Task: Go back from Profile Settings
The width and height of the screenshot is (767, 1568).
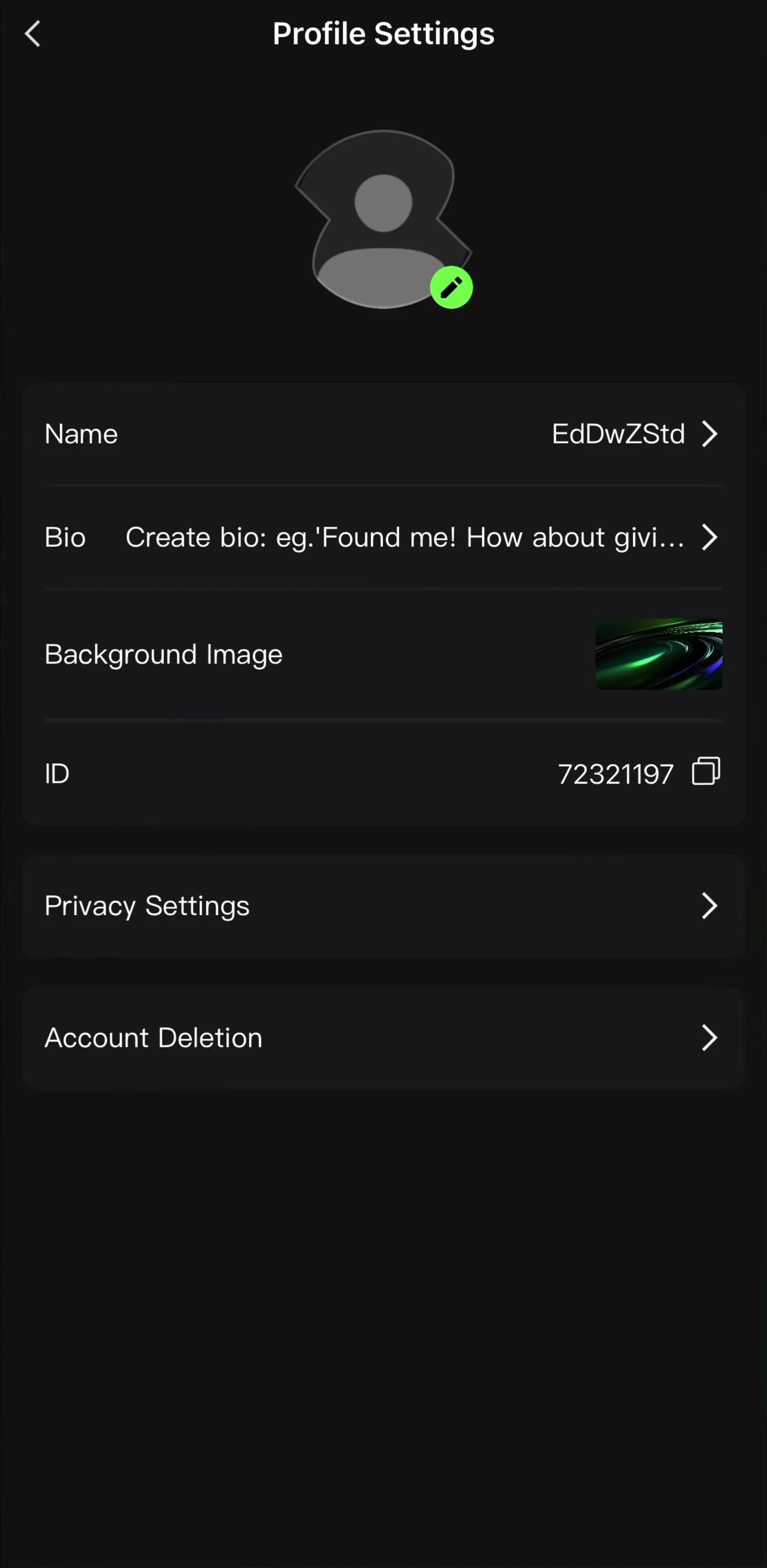Action: 33,33
